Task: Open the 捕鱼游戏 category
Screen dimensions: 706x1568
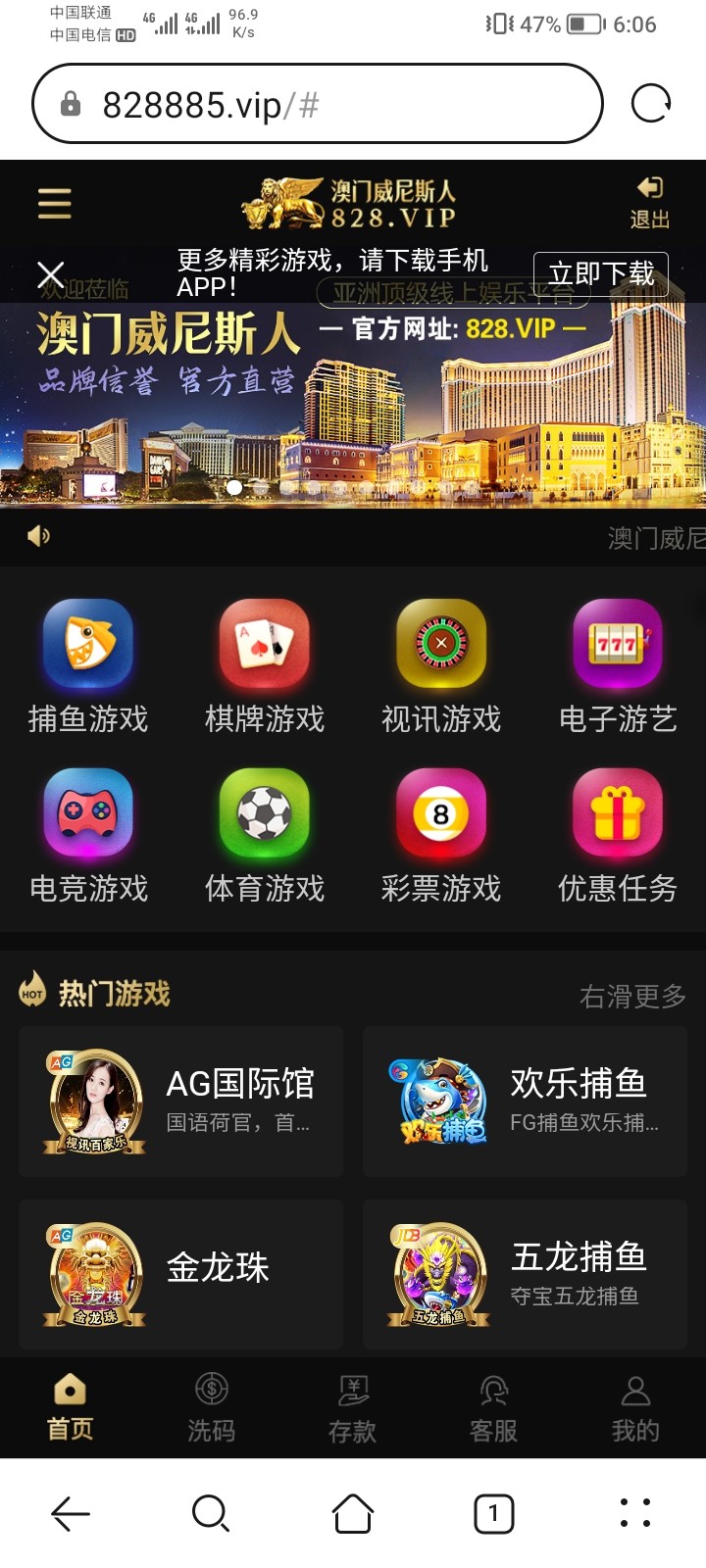Action: [x=88, y=666]
